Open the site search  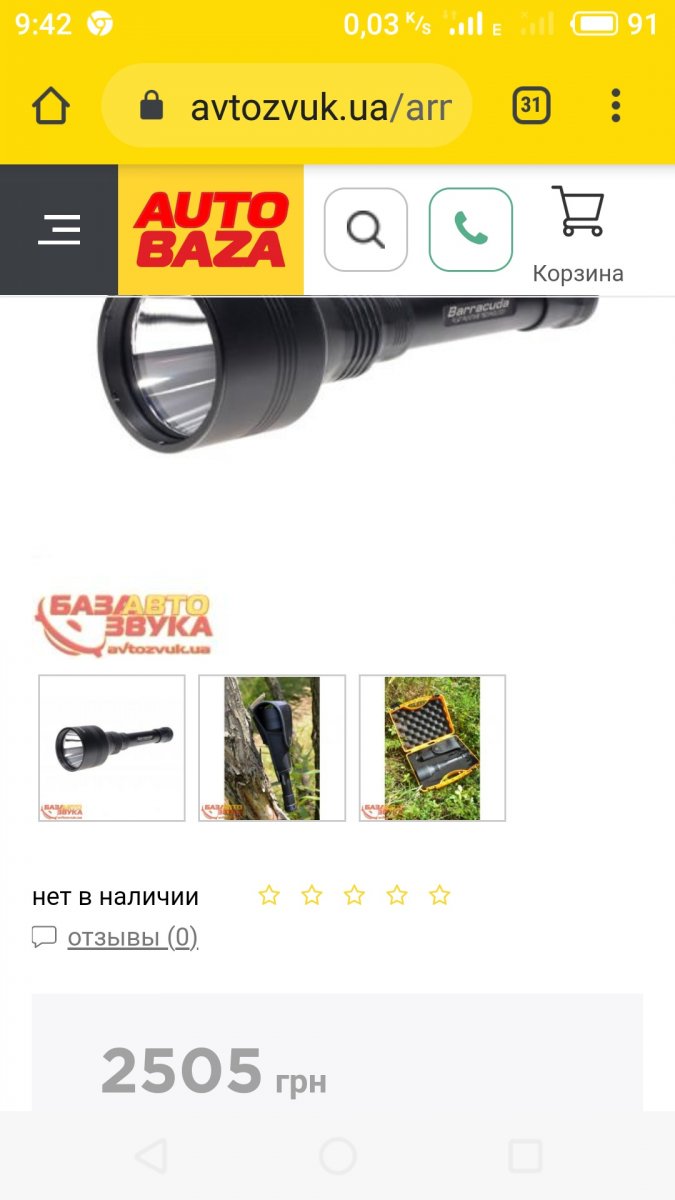(x=366, y=230)
